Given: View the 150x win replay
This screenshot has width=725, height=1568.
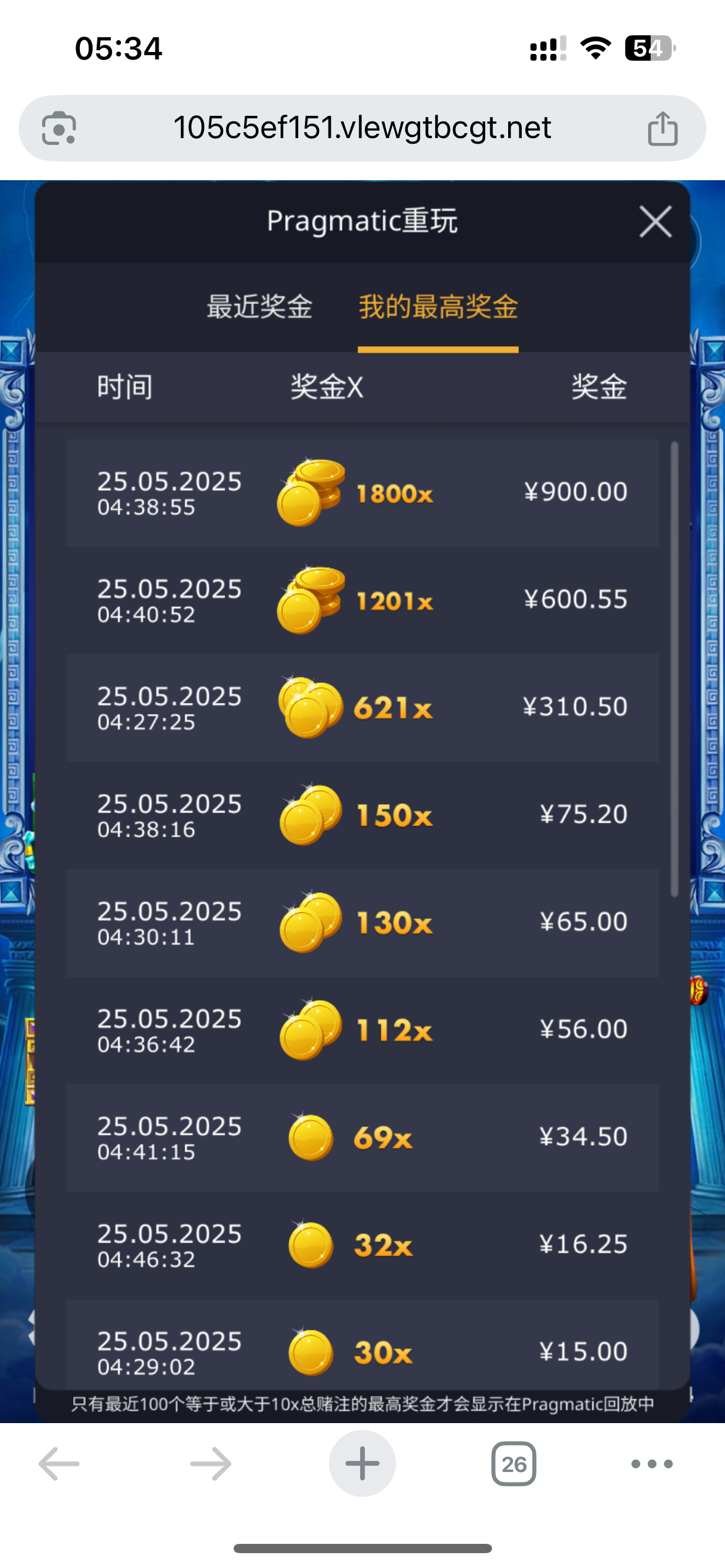Looking at the screenshot, I should coord(362,815).
